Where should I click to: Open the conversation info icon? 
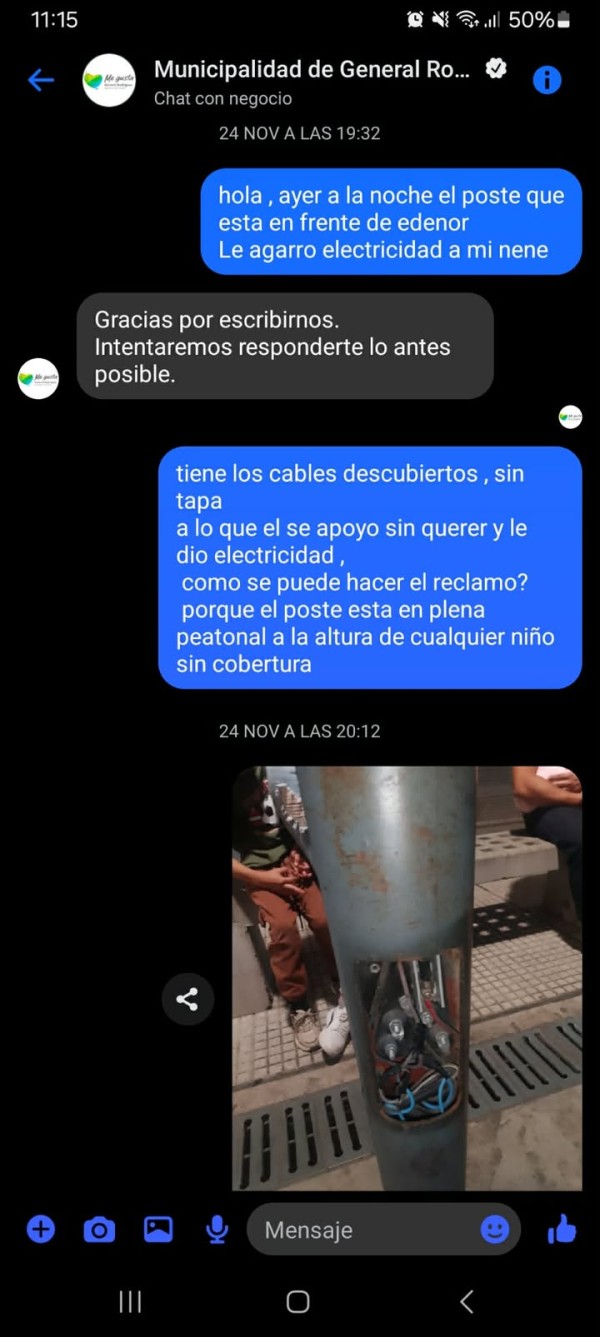click(x=547, y=80)
